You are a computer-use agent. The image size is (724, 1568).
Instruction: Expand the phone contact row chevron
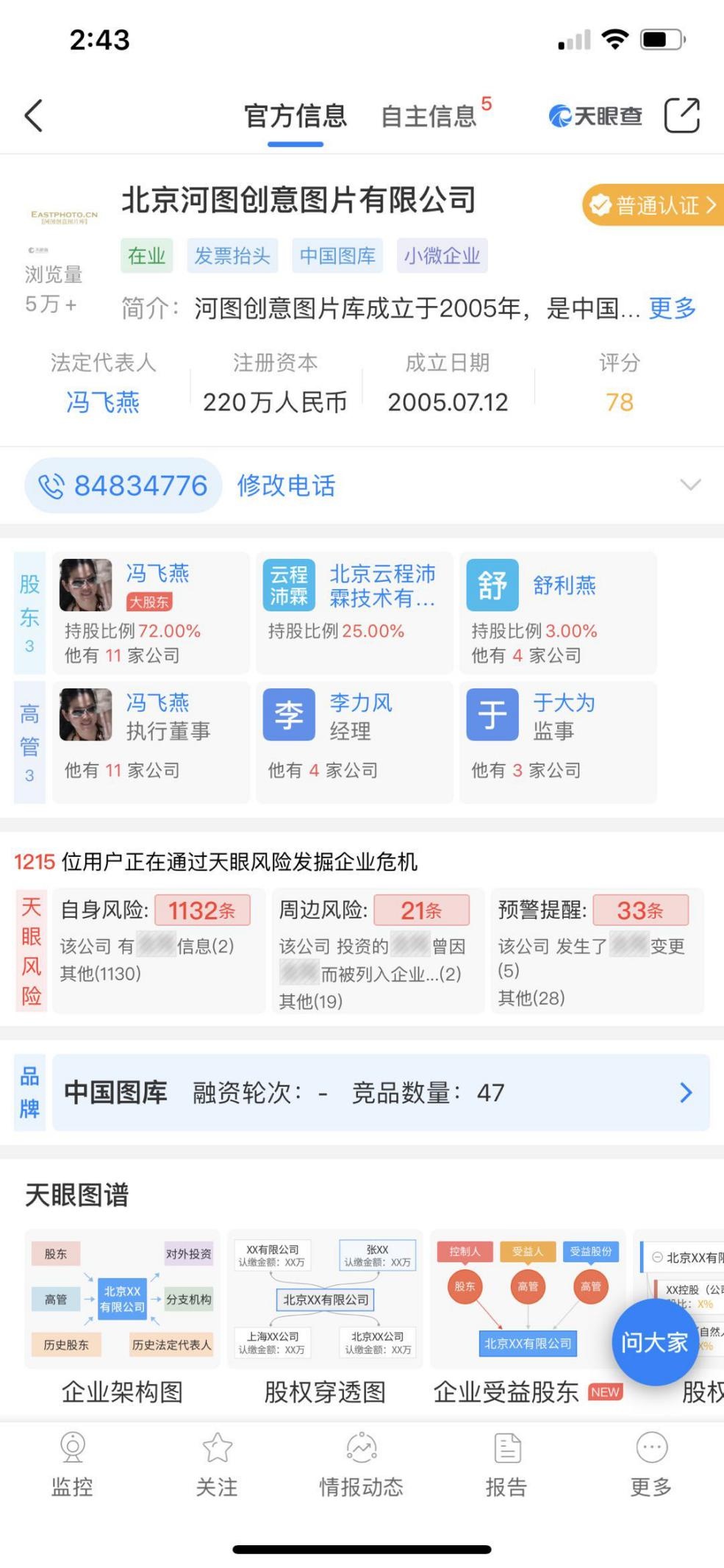pyautogui.click(x=690, y=485)
